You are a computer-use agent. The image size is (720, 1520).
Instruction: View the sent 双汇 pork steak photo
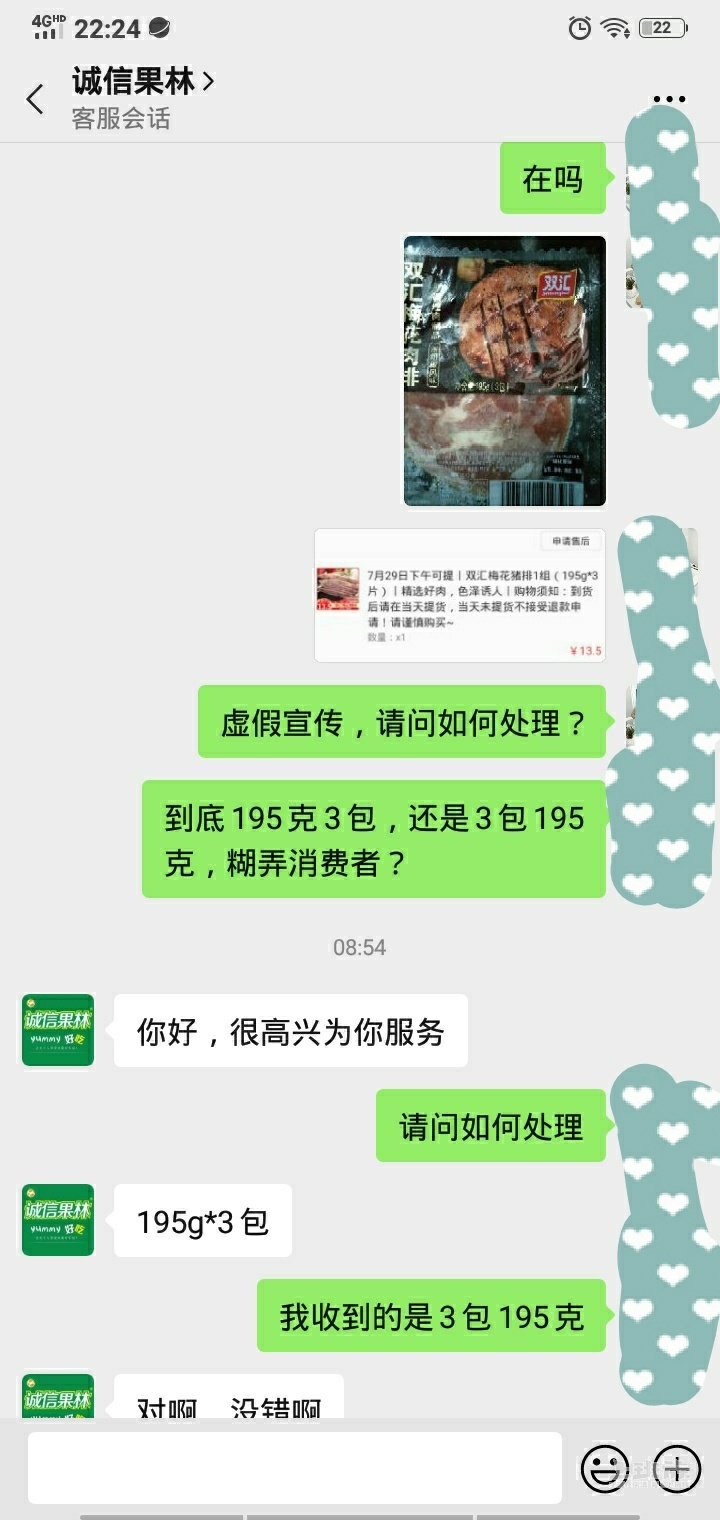(x=504, y=371)
